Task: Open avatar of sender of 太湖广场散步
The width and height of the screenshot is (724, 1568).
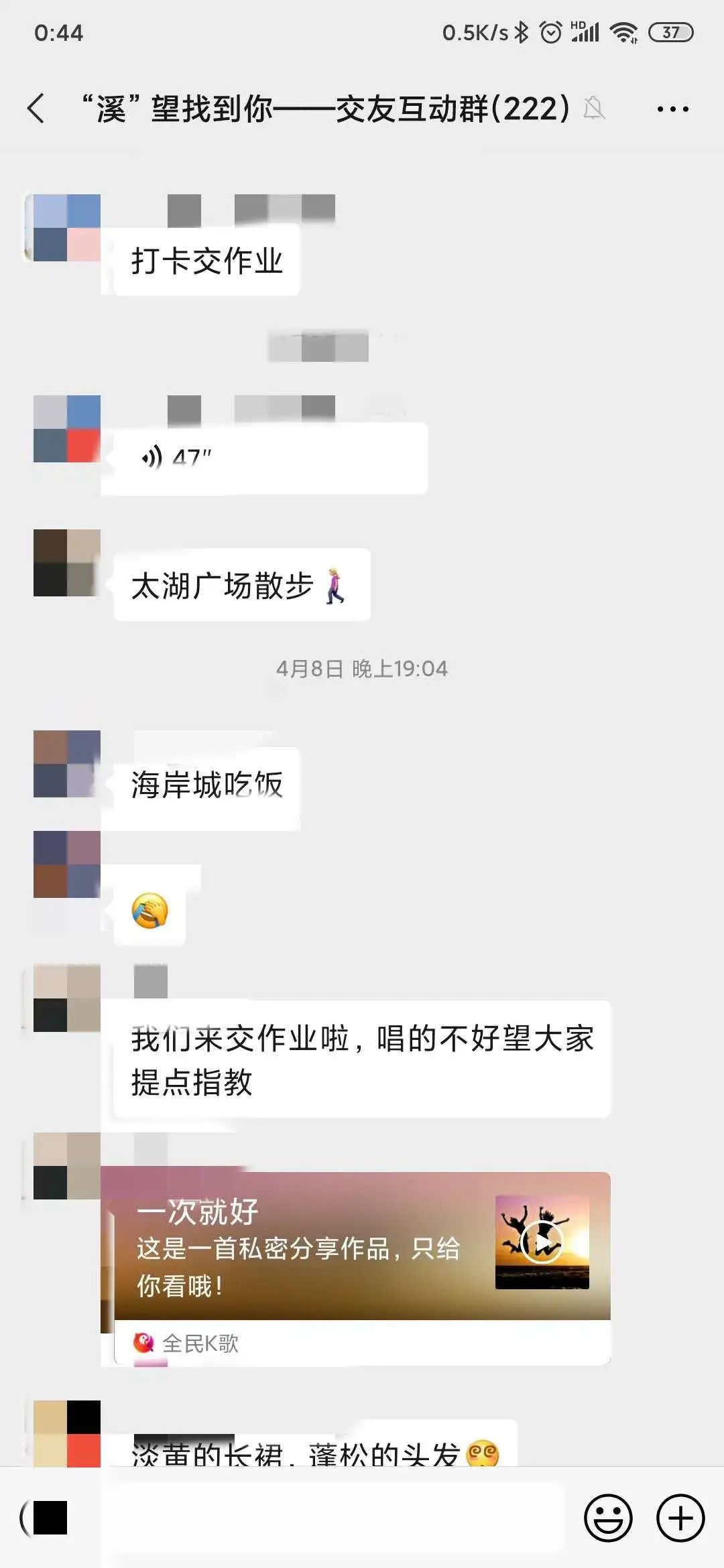Action: (x=67, y=563)
